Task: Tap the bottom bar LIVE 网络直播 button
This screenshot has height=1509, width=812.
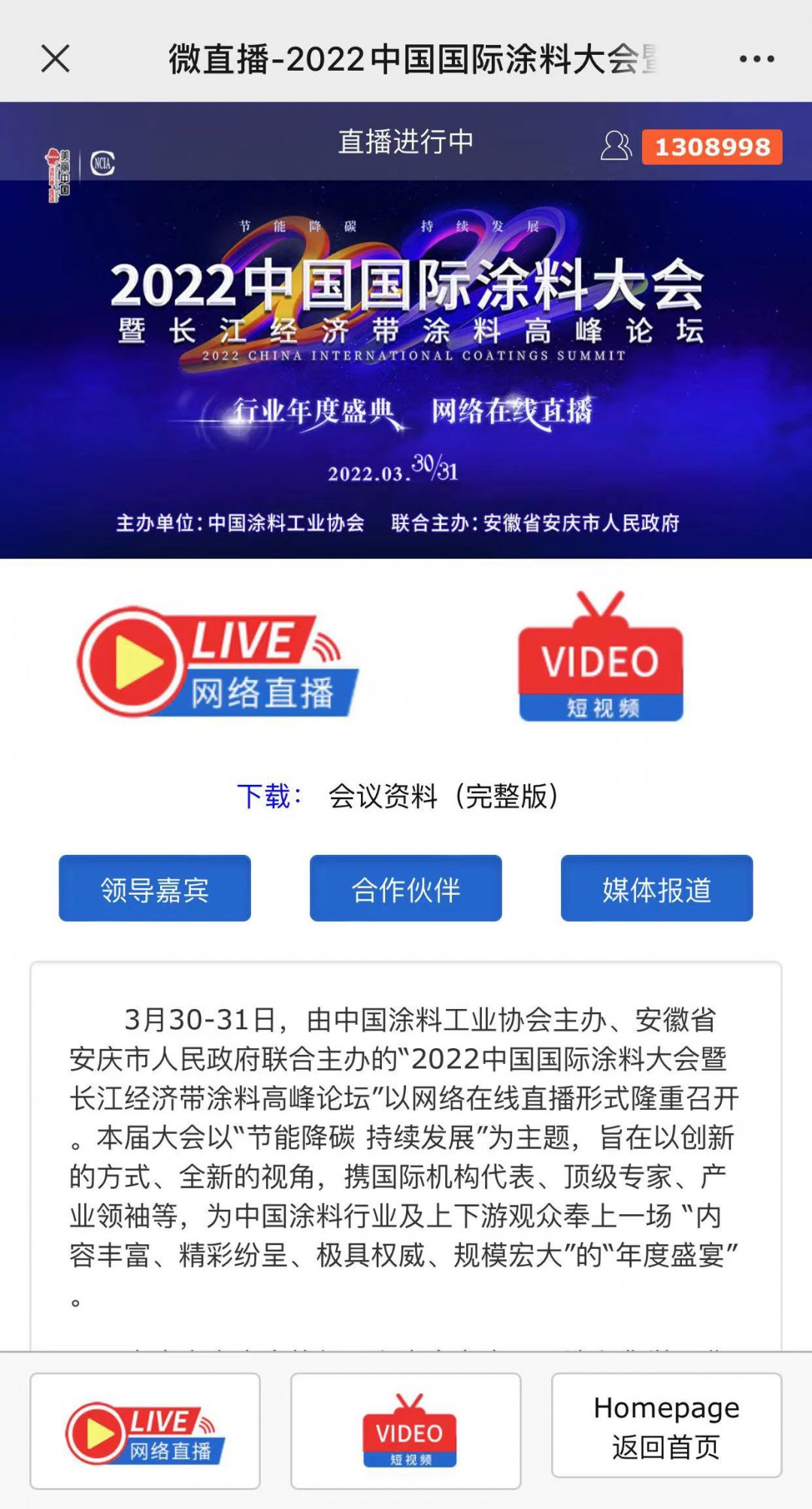Action: (145, 1431)
